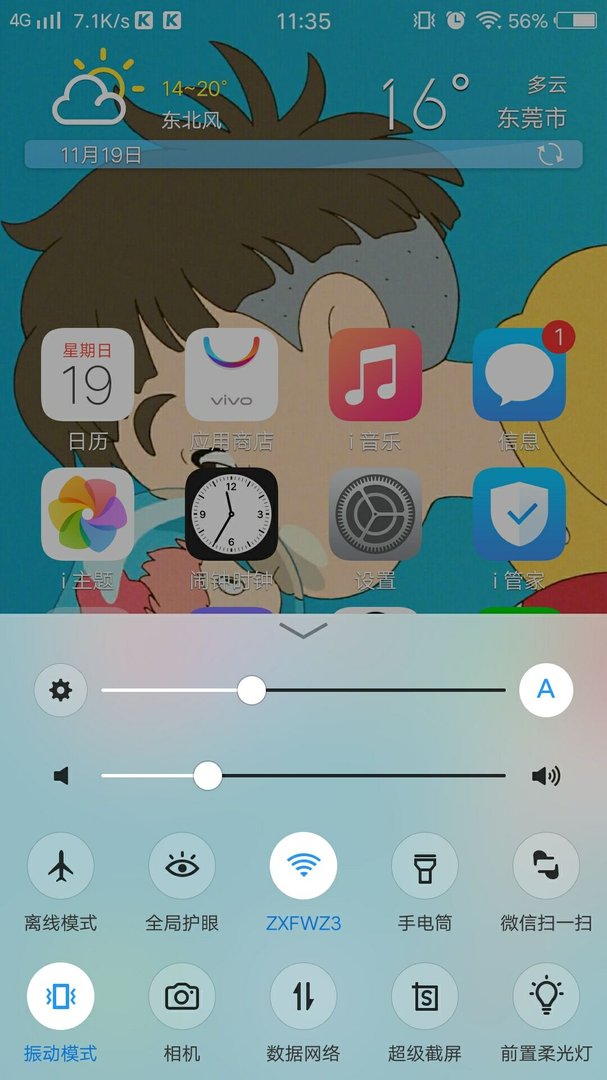607x1080 pixels.
Task: Open Messages (信息) with one unread
Action: (519, 375)
